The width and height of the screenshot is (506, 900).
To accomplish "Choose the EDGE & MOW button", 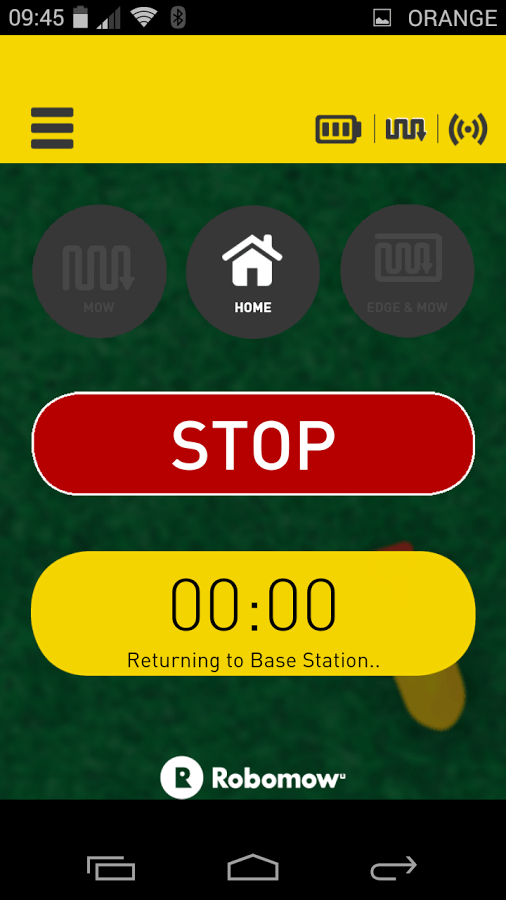I will coord(407,271).
